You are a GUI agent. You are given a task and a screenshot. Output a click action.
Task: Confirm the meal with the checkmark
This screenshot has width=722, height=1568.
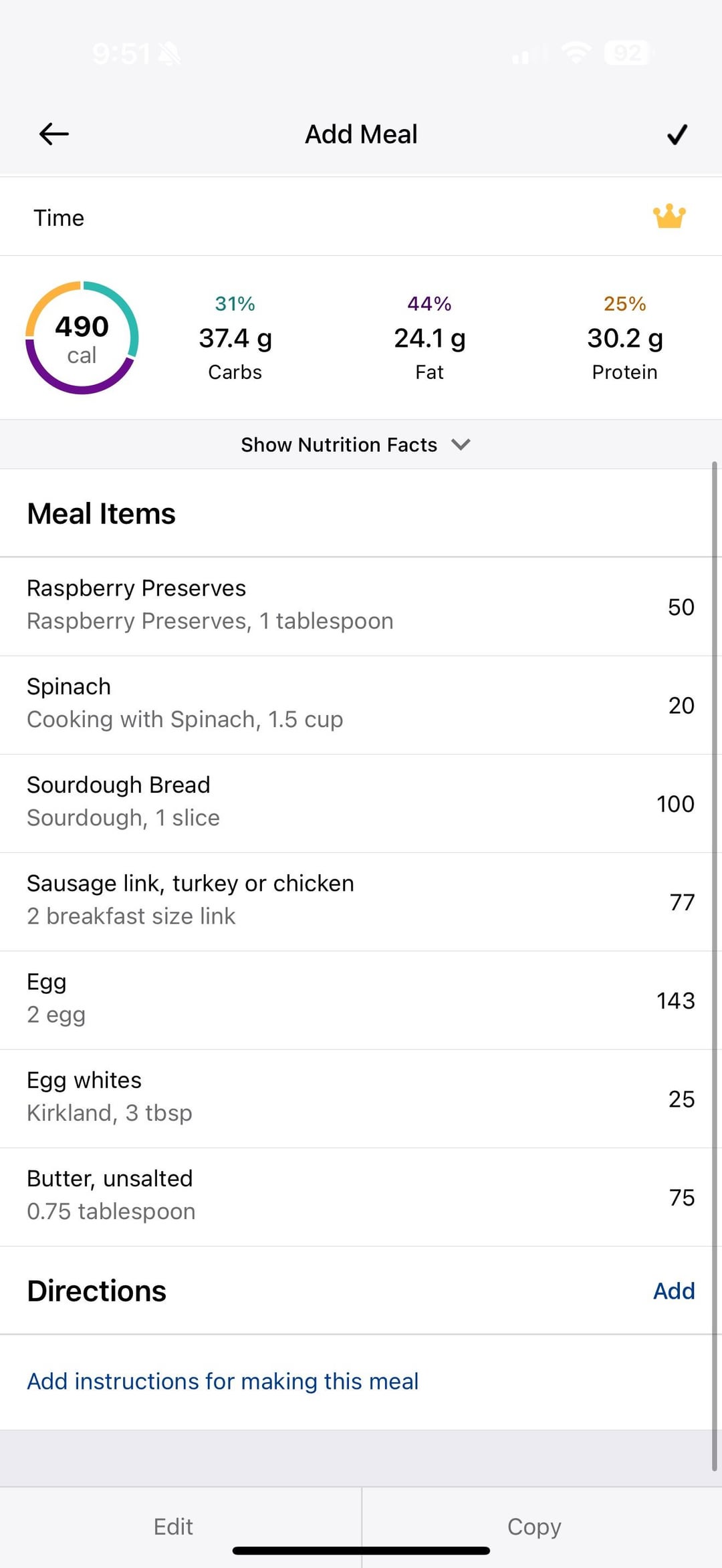pos(677,134)
